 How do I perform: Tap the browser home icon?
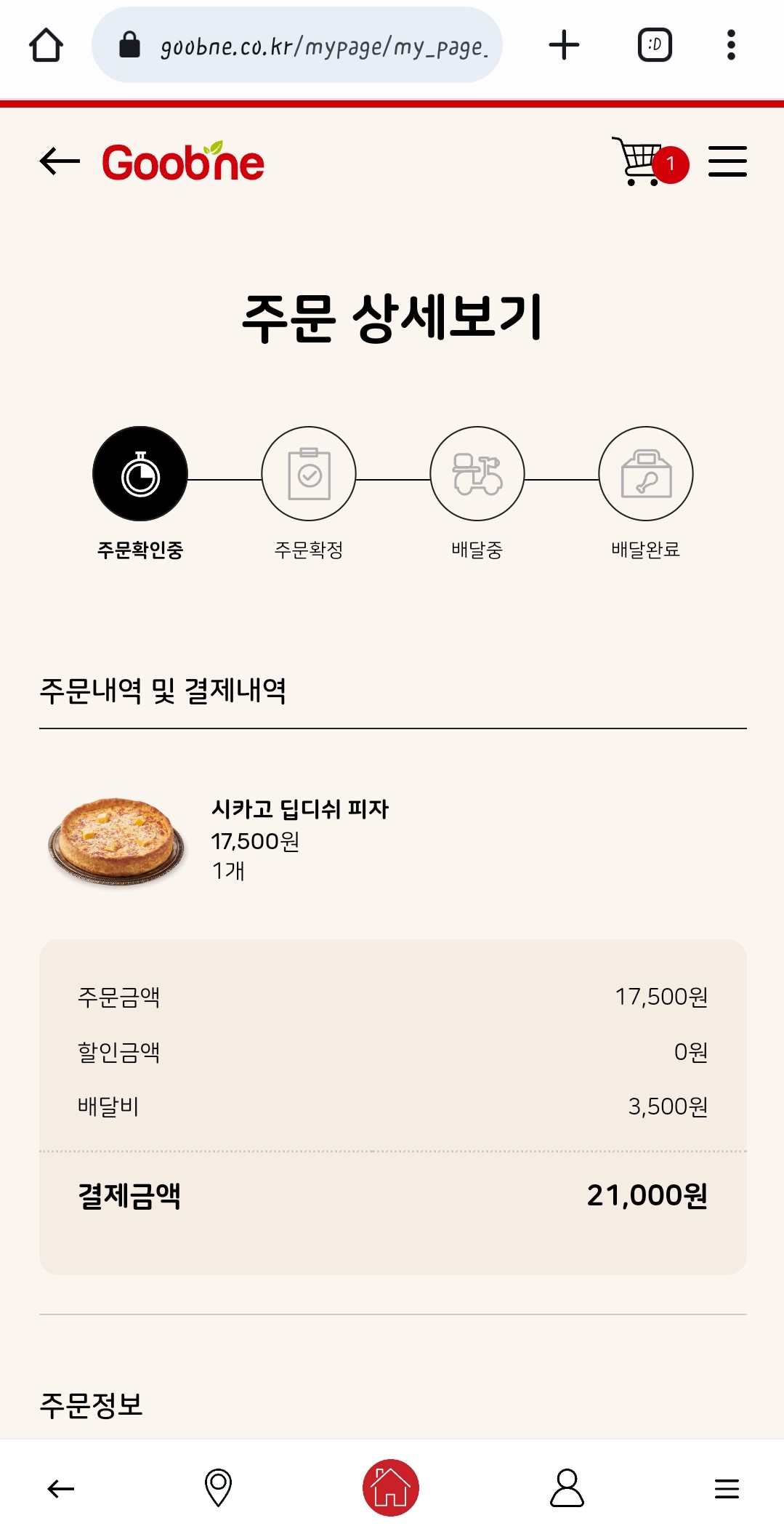coord(46,45)
